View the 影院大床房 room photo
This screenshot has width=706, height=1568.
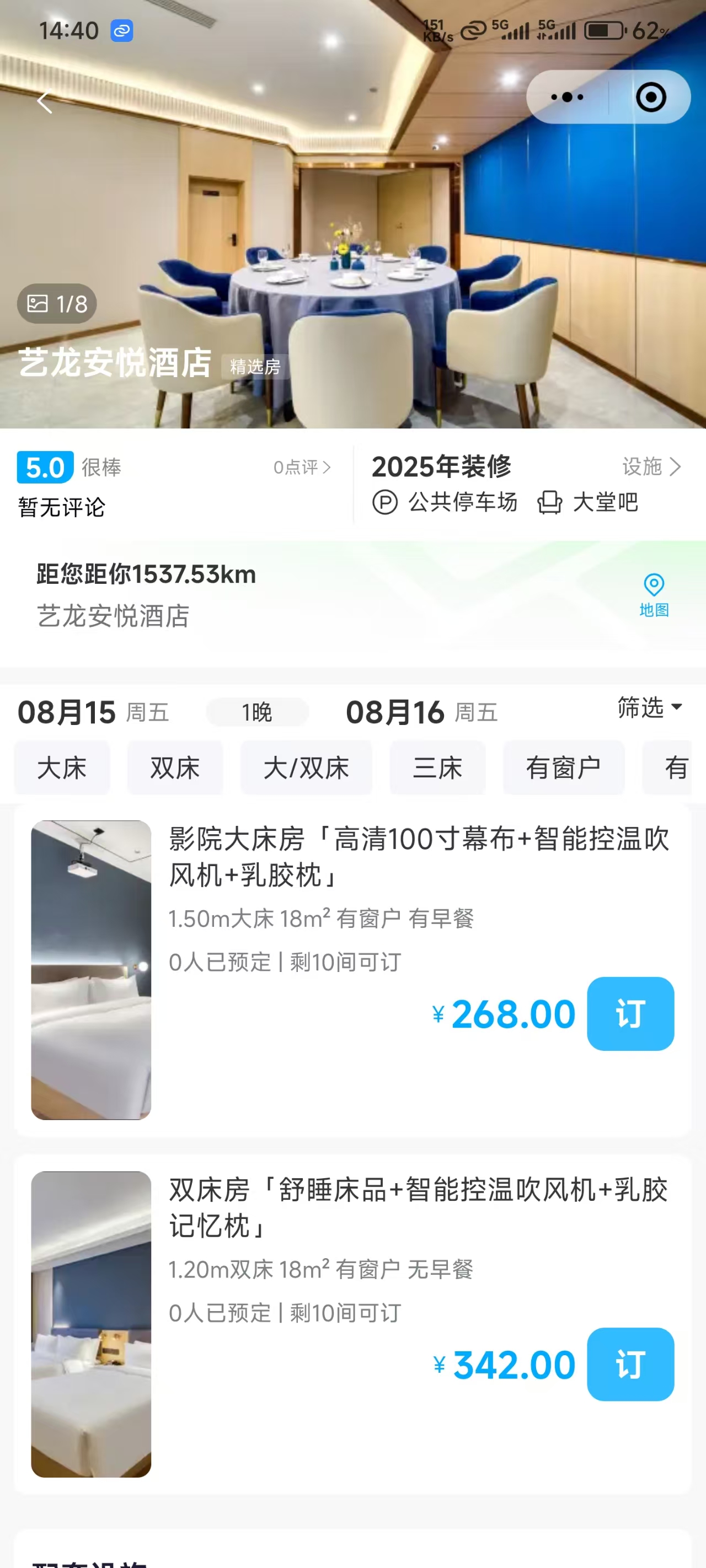pos(92,970)
